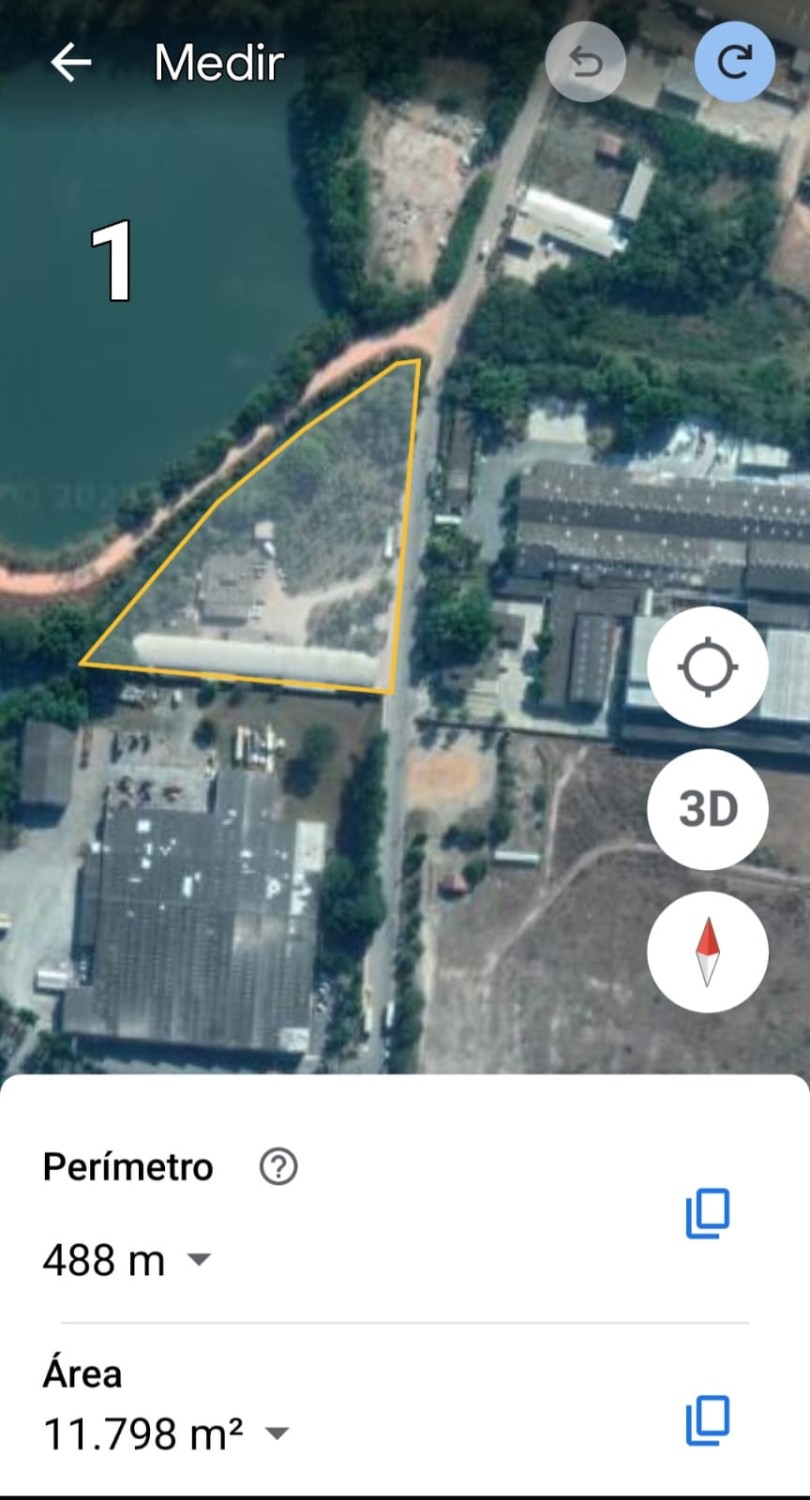Open help icon next to Perímetro
Image resolution: width=810 pixels, height=1500 pixels.
pos(278,1167)
